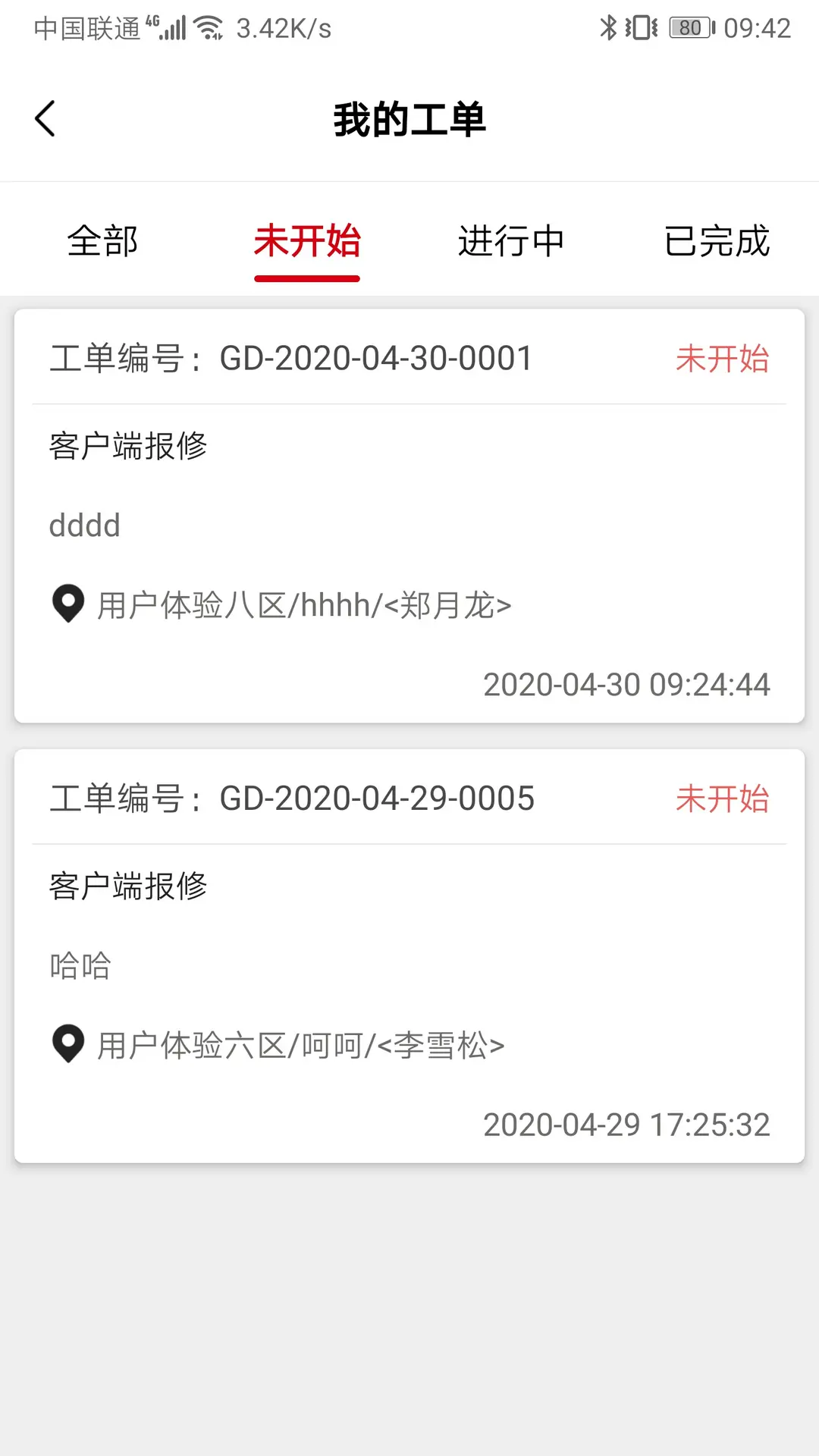The width and height of the screenshot is (819, 1456).
Task: Switch to the 进行中 tab
Action: pyautogui.click(x=511, y=241)
